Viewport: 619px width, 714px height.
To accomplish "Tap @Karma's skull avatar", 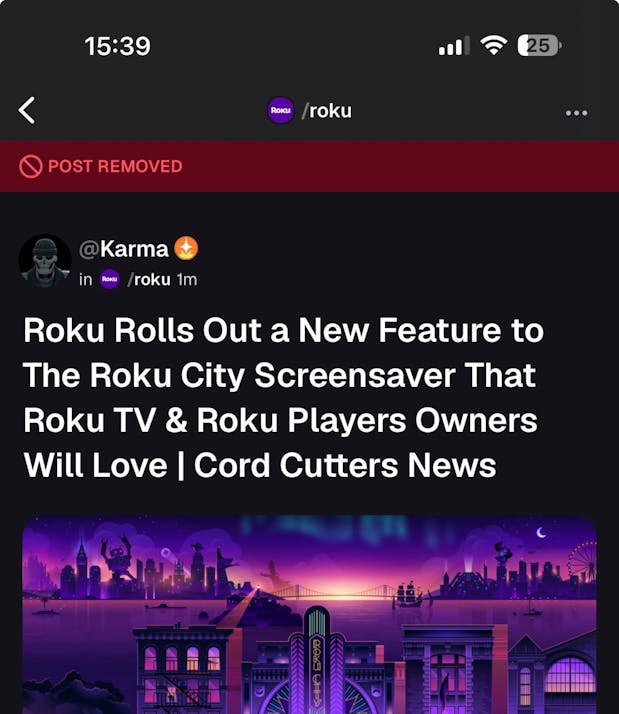I will pyautogui.click(x=45, y=261).
